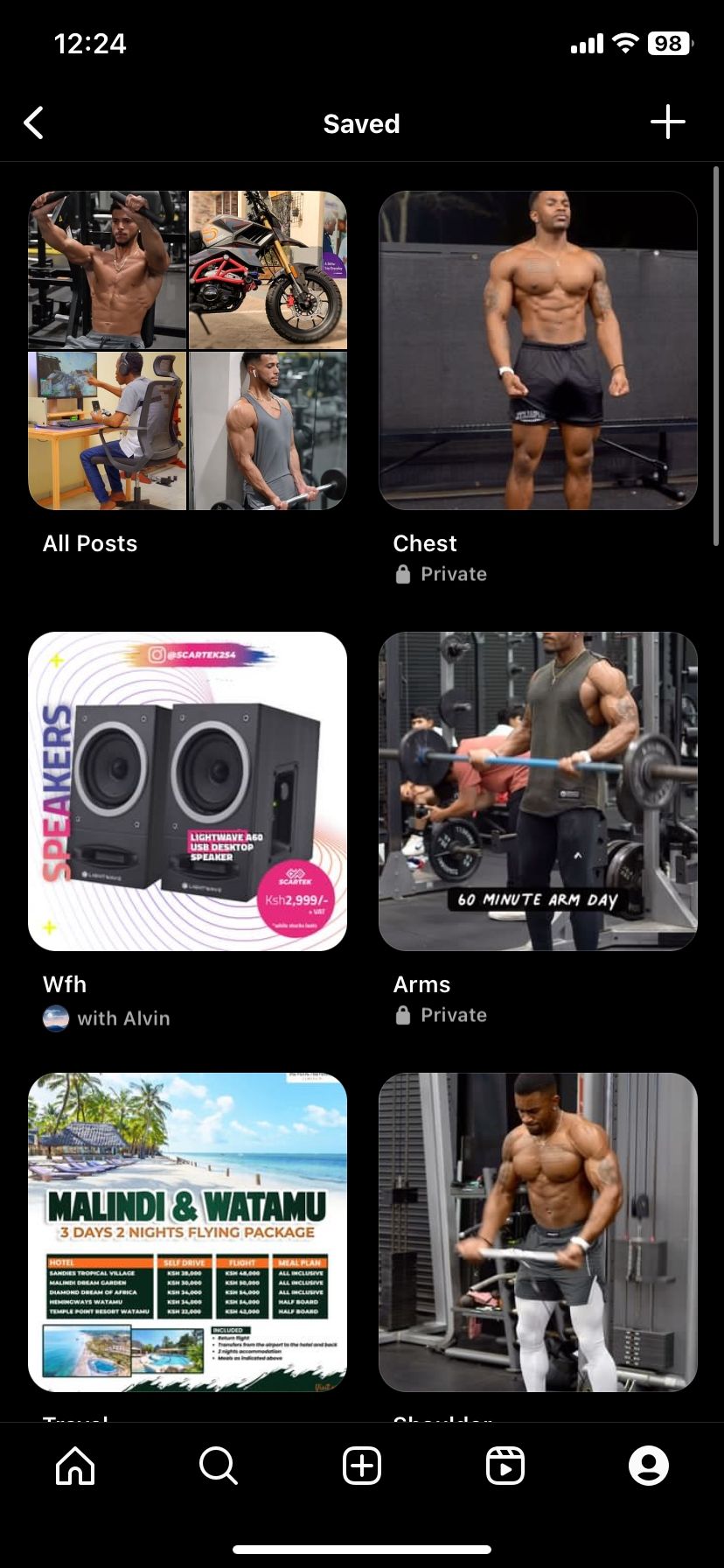Tap the Saved title in the header
Image resolution: width=724 pixels, height=1568 pixels.
pyautogui.click(x=362, y=122)
